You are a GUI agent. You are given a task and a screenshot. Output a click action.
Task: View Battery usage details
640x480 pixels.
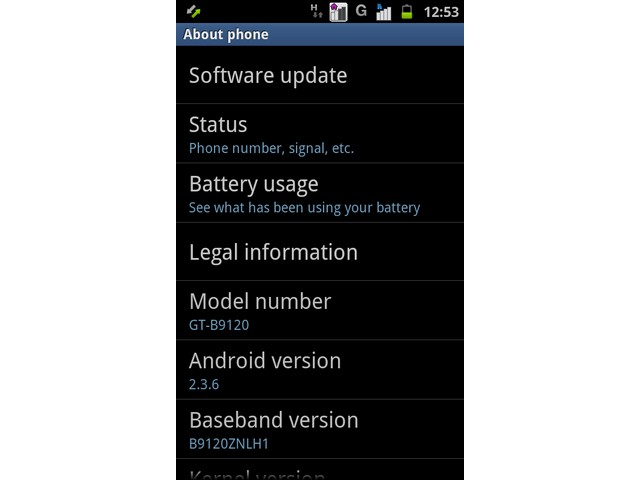tap(319, 193)
